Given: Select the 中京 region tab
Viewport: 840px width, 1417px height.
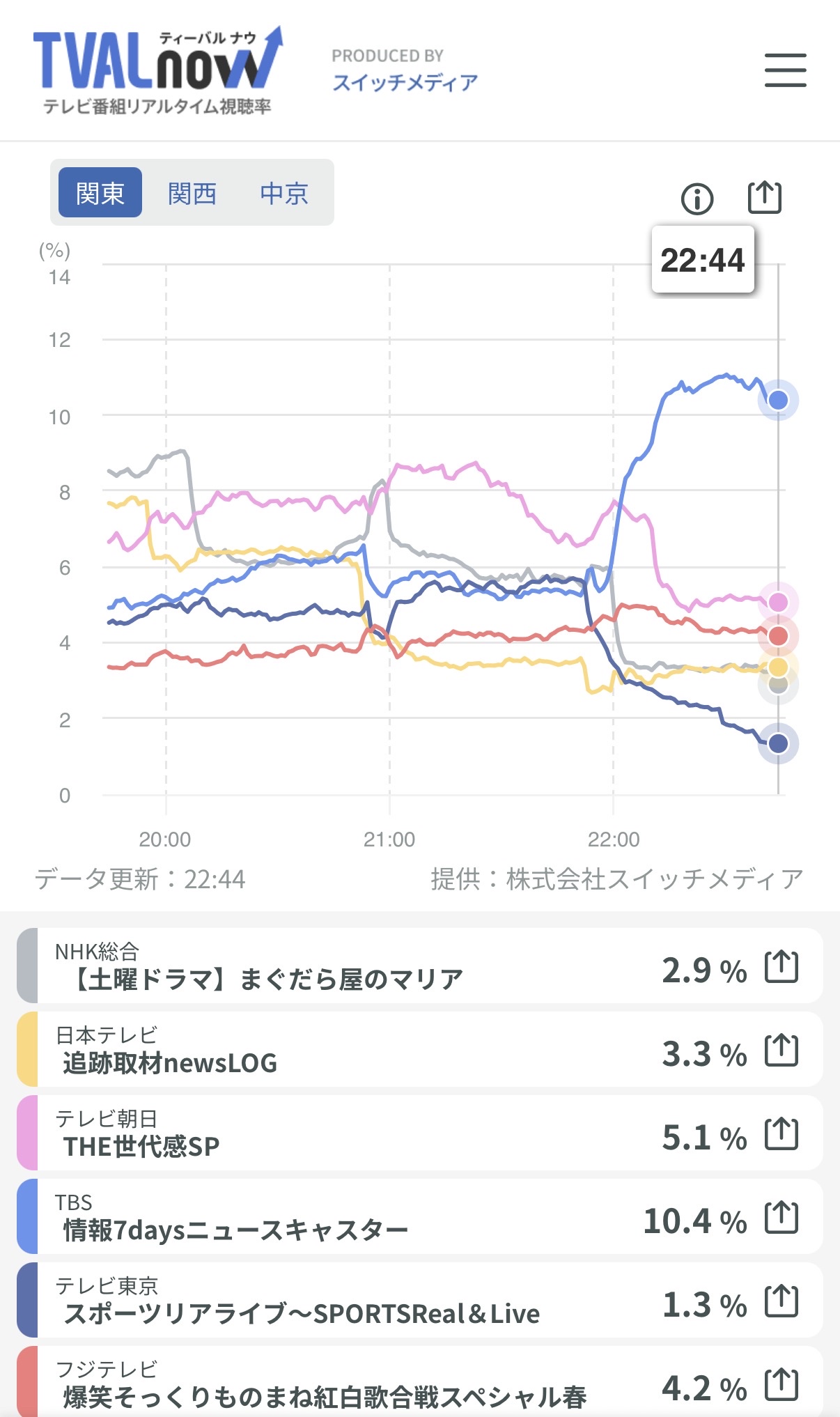Looking at the screenshot, I should [x=283, y=193].
